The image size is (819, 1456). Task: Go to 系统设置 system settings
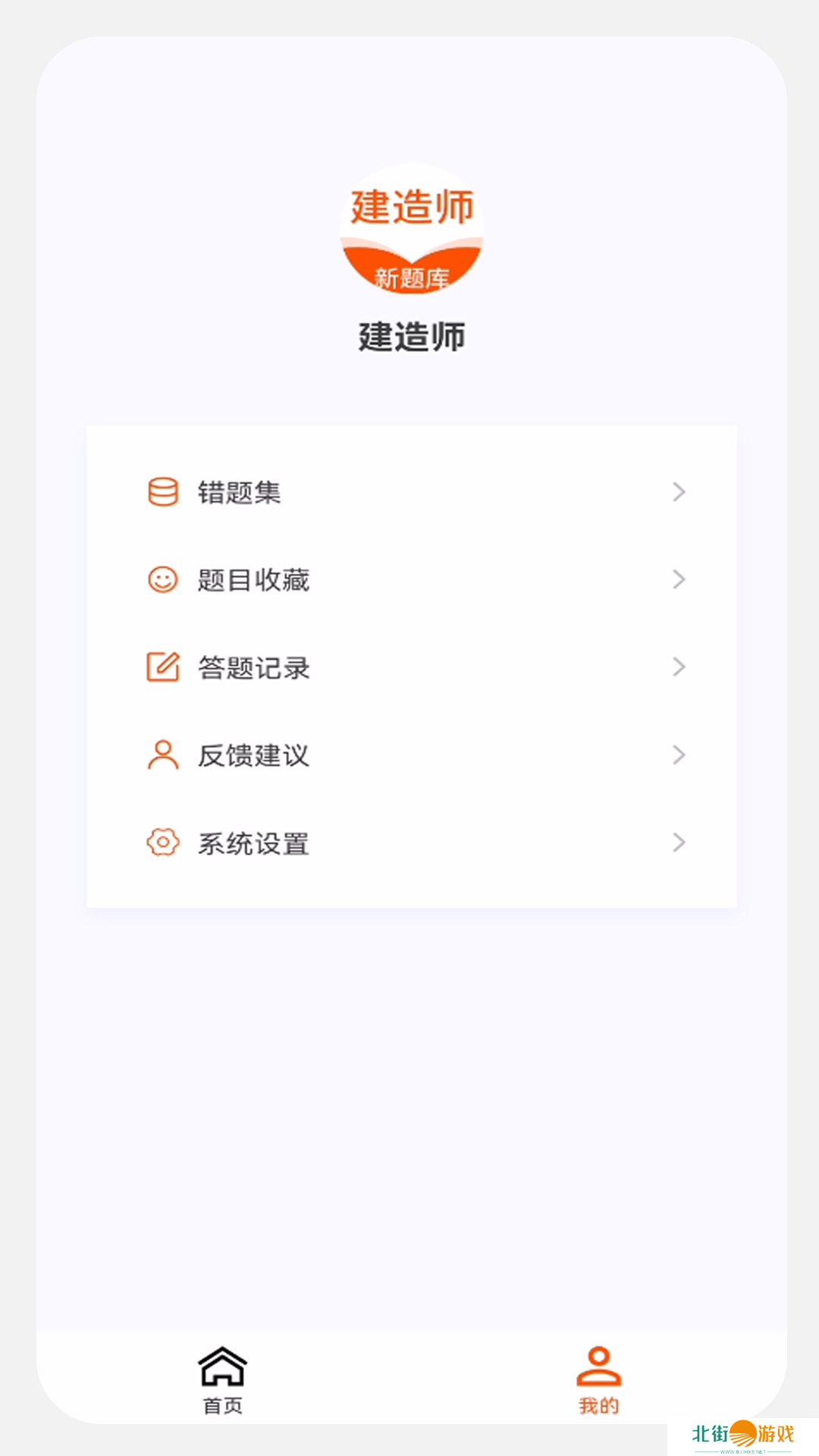pos(253,843)
